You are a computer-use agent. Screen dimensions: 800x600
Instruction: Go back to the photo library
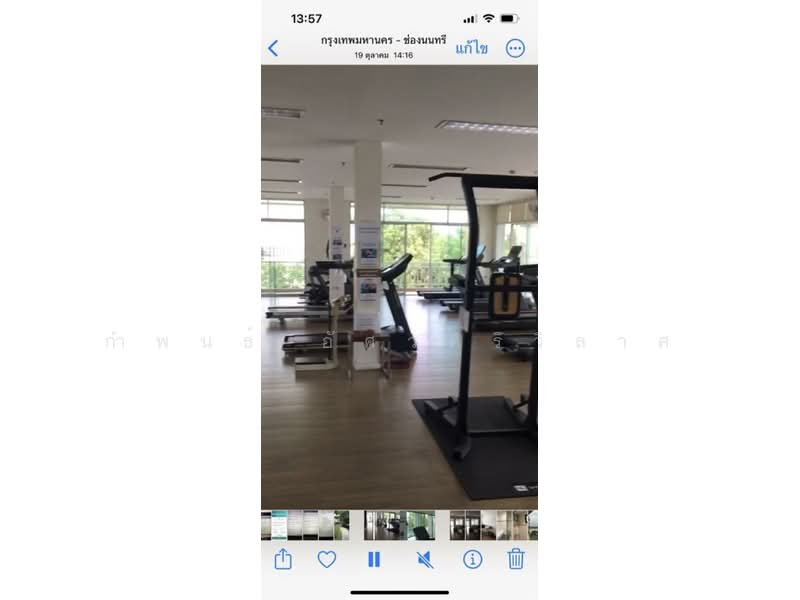pos(273,48)
